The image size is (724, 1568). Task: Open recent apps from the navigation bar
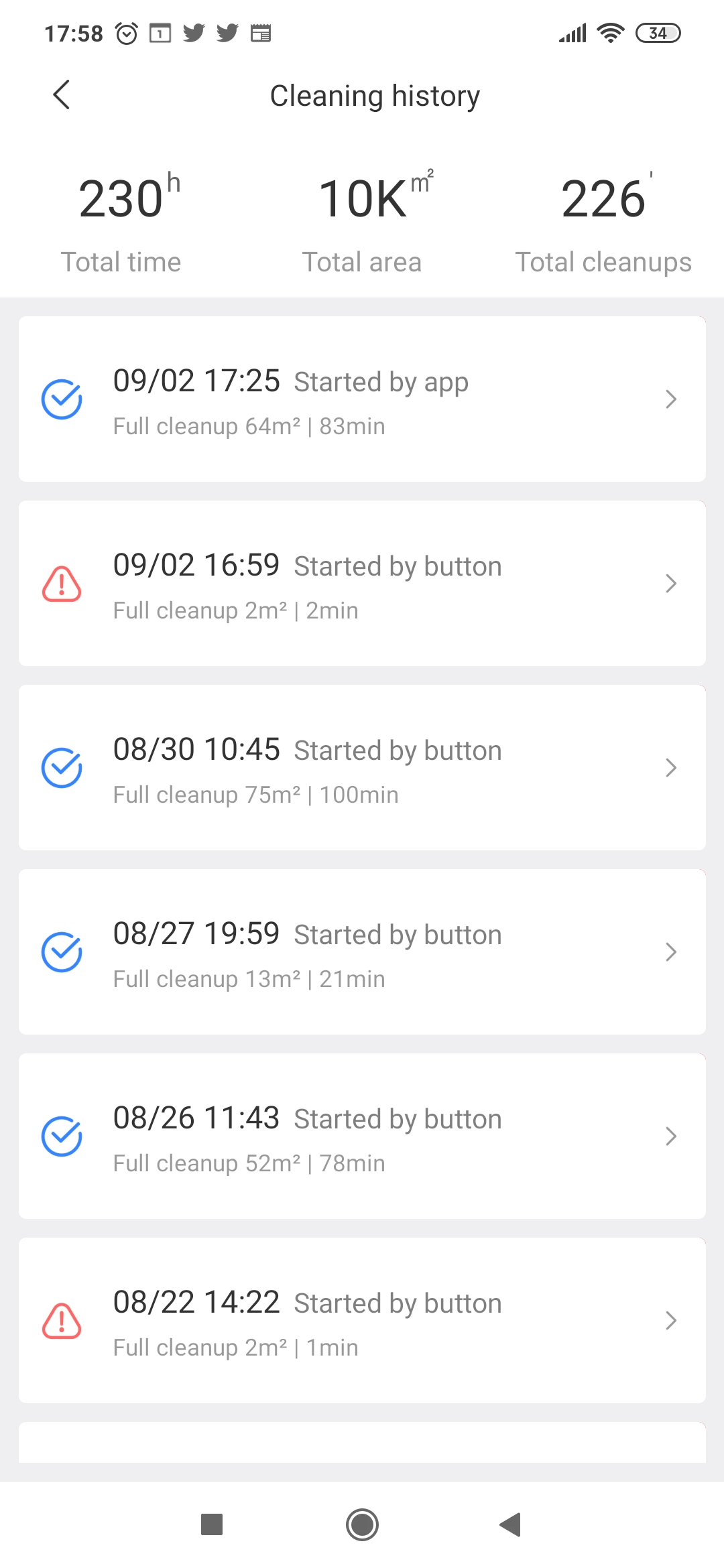(x=212, y=1524)
